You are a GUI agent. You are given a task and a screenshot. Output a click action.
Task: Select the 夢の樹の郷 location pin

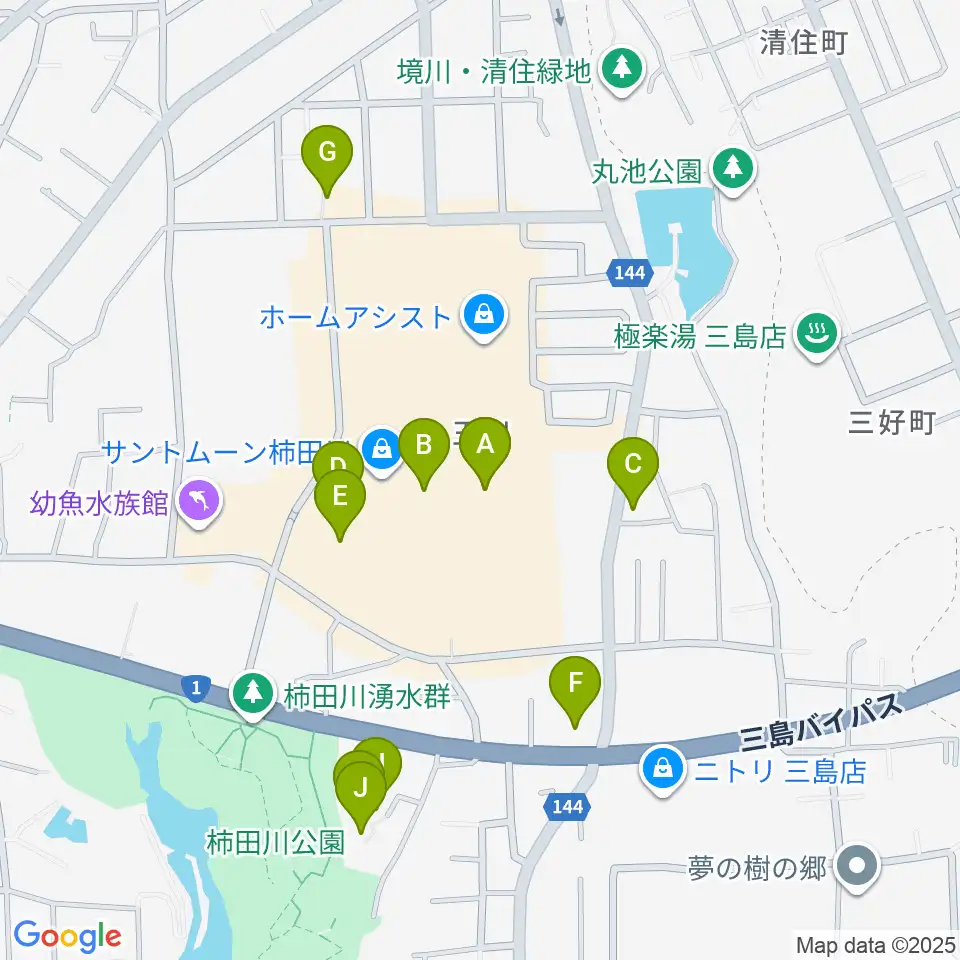point(857,867)
